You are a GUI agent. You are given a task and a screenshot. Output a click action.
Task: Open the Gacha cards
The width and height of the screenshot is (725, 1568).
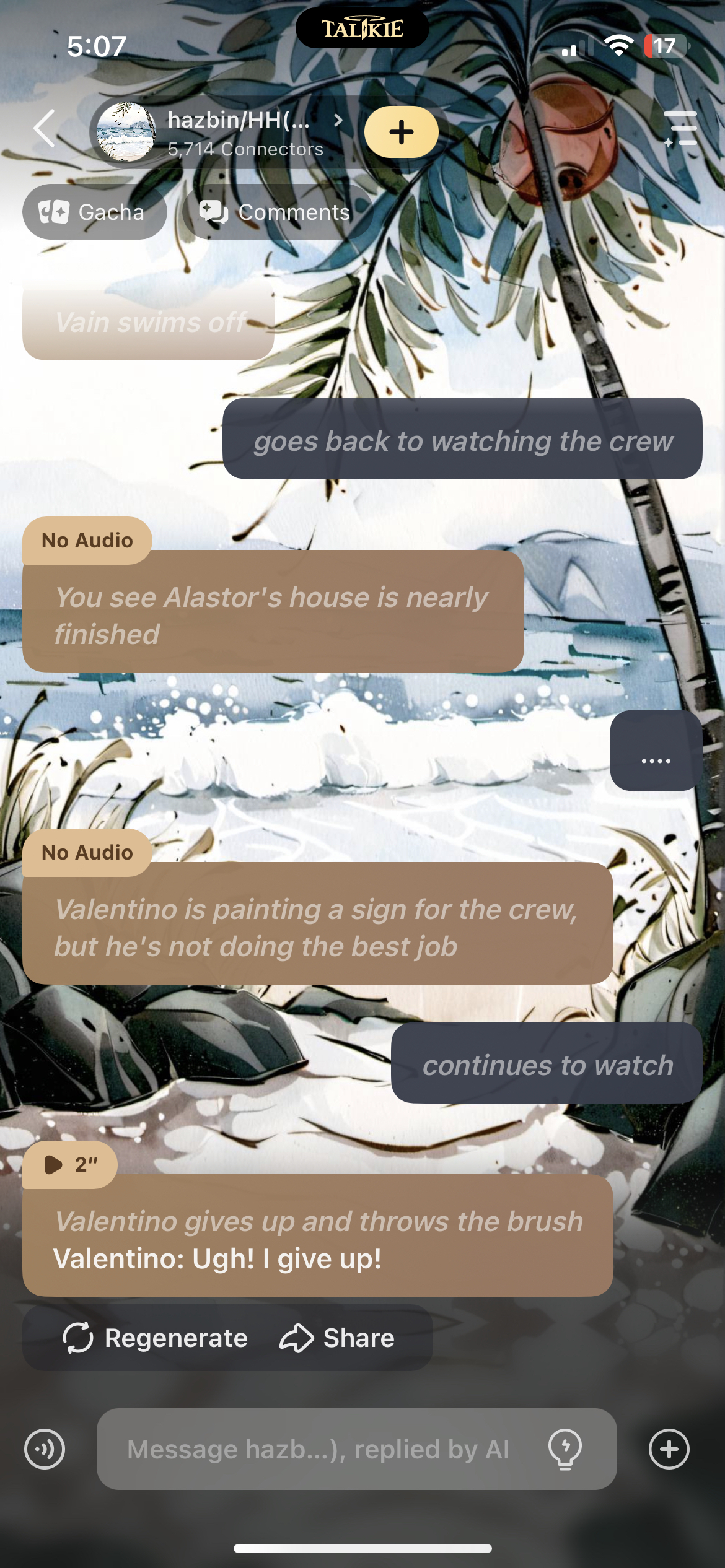[94, 212]
